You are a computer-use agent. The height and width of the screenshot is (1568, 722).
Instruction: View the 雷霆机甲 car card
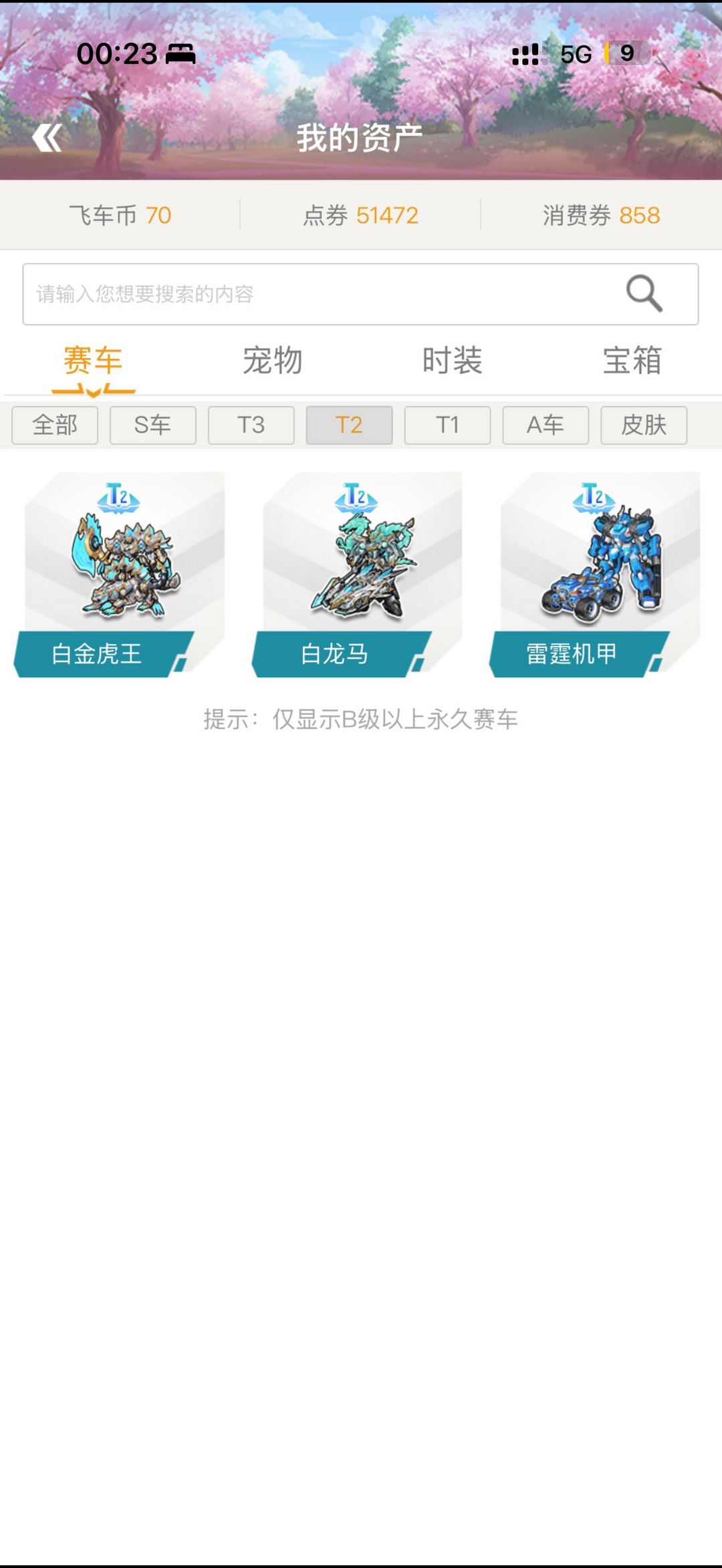pyautogui.click(x=595, y=575)
